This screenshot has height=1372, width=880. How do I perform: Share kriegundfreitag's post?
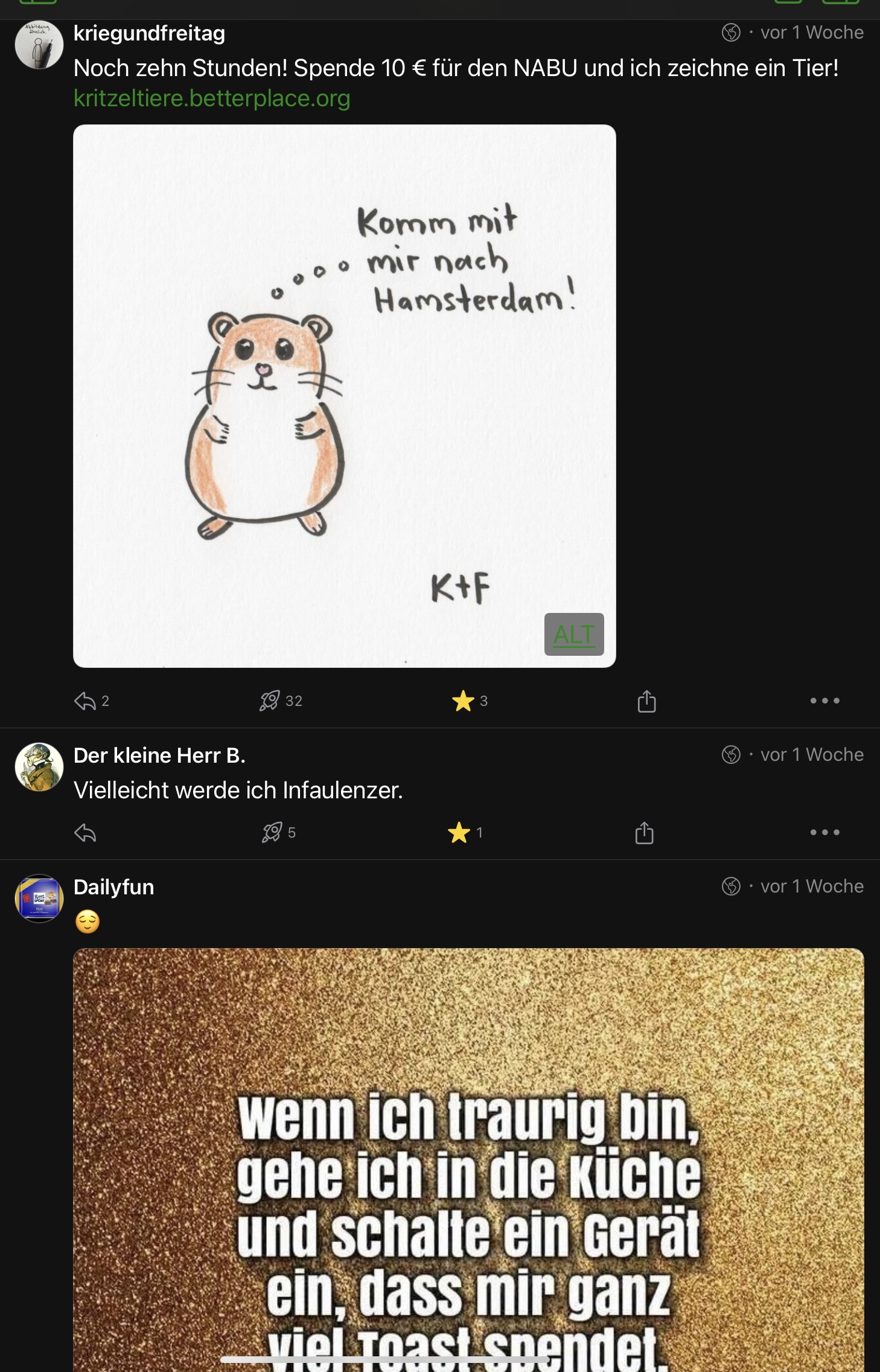(646, 701)
